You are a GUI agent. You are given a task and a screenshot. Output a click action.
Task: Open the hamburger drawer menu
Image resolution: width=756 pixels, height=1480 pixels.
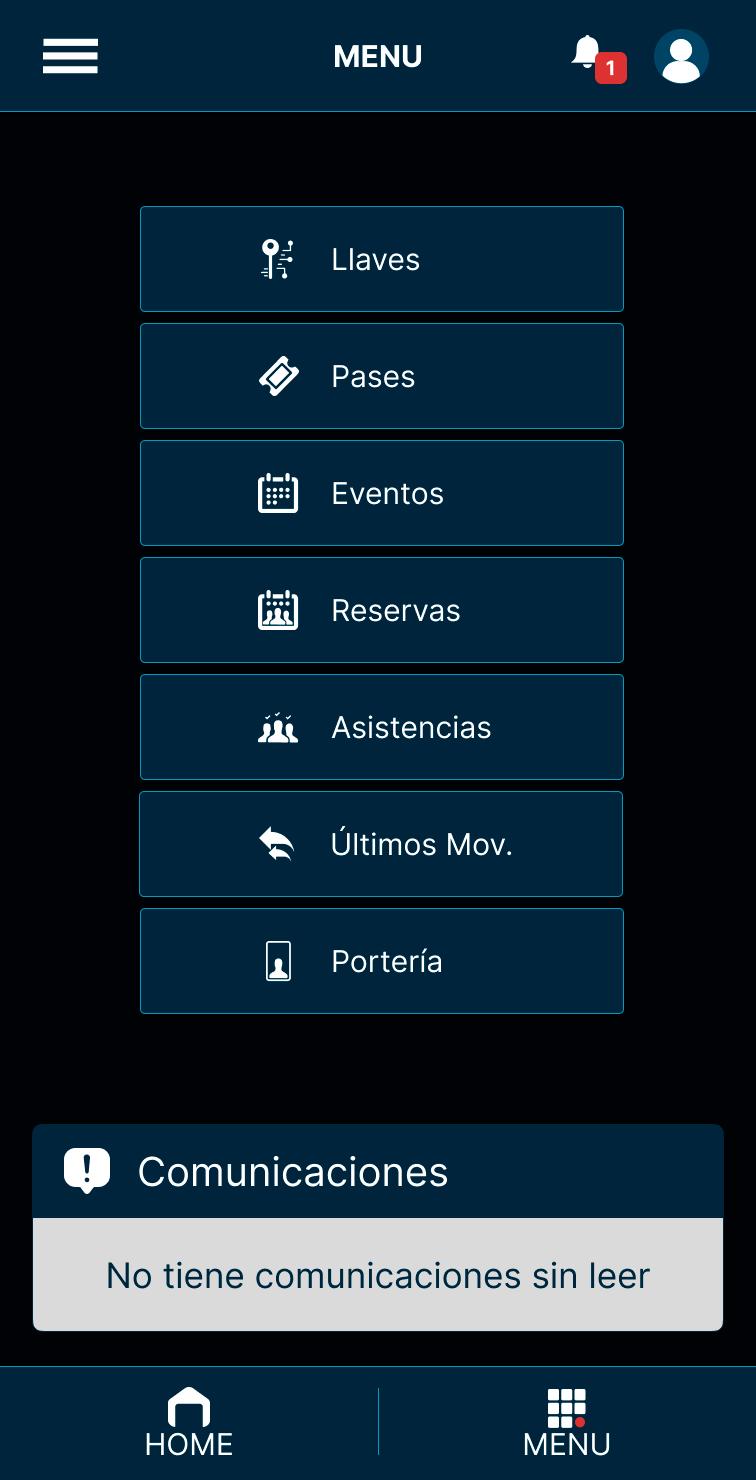[70, 56]
